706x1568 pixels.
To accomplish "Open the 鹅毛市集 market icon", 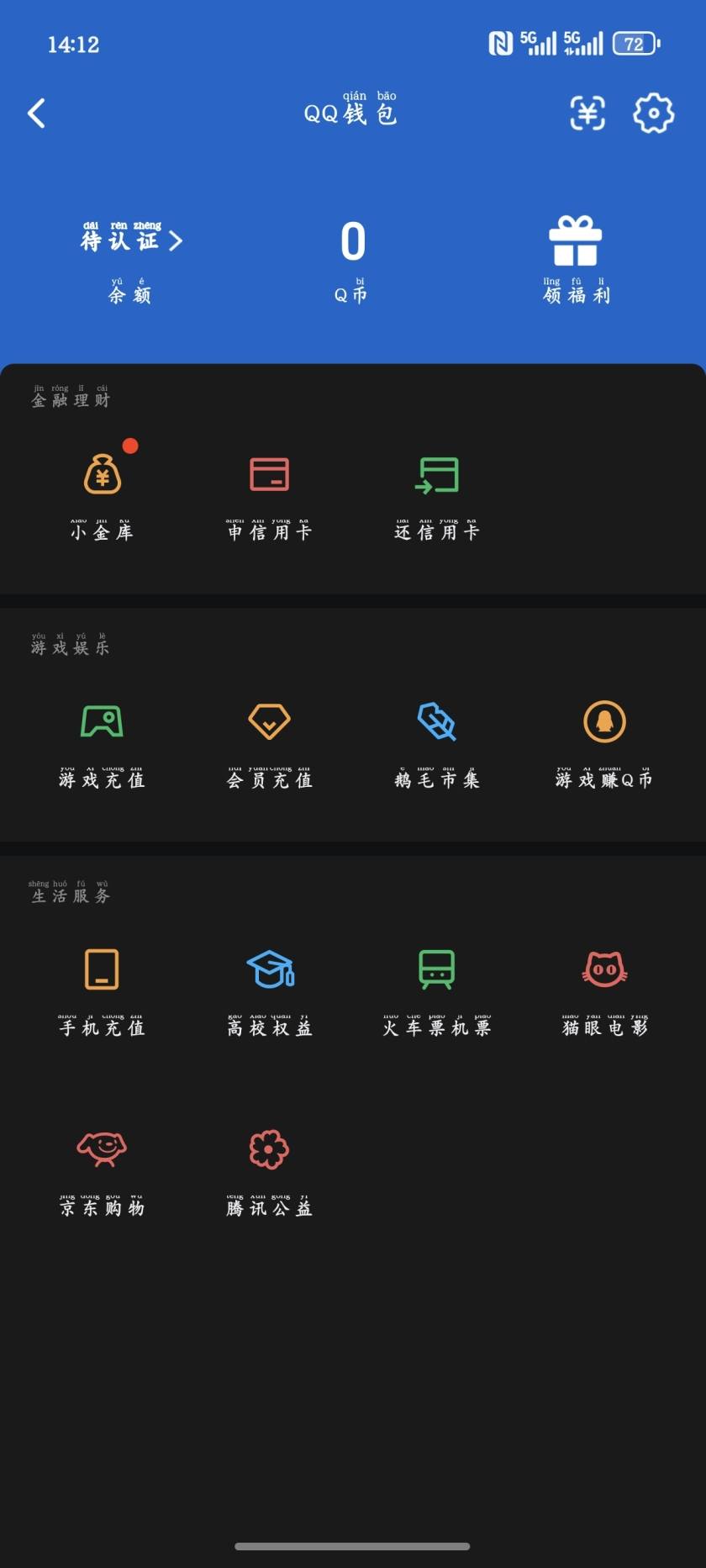I will (437, 721).
